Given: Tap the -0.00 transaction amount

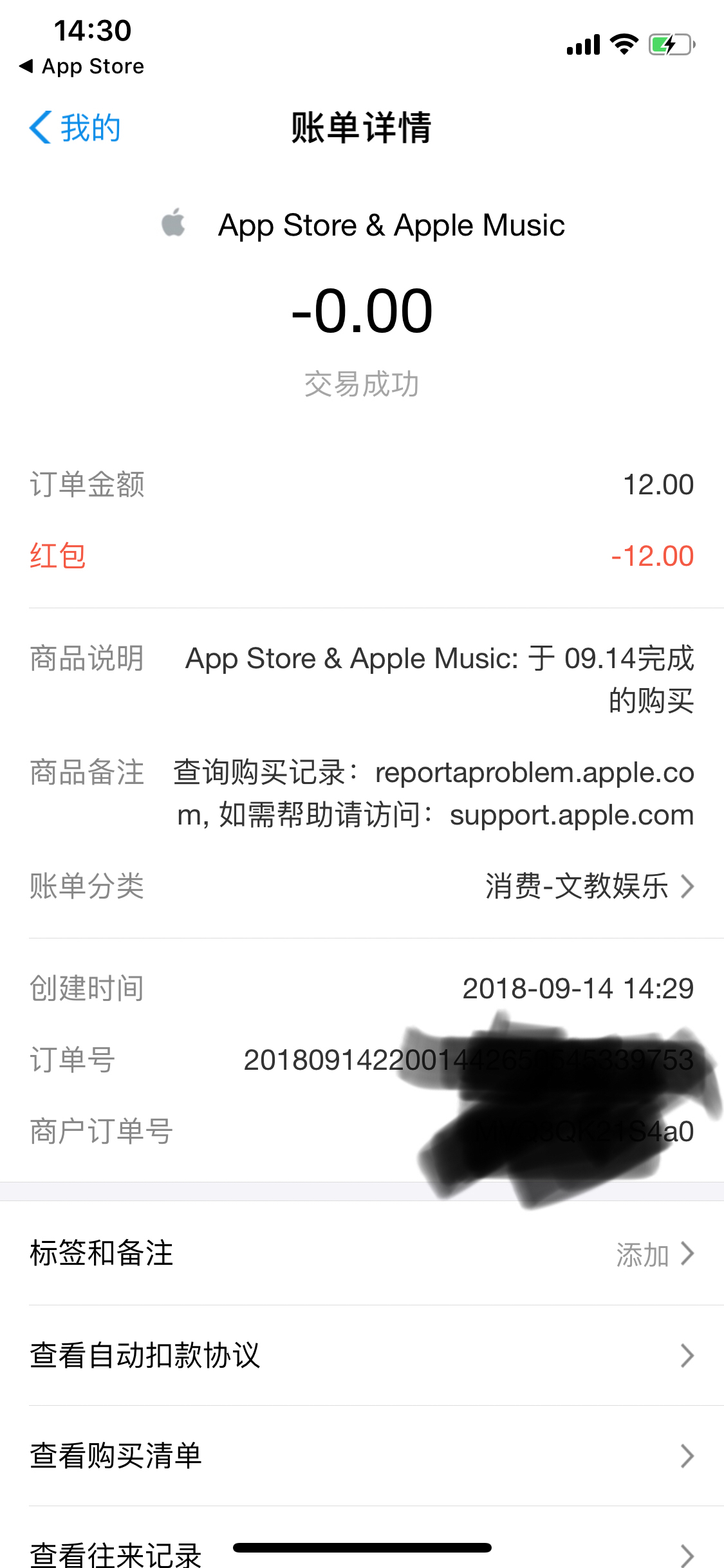Looking at the screenshot, I should (362, 312).
